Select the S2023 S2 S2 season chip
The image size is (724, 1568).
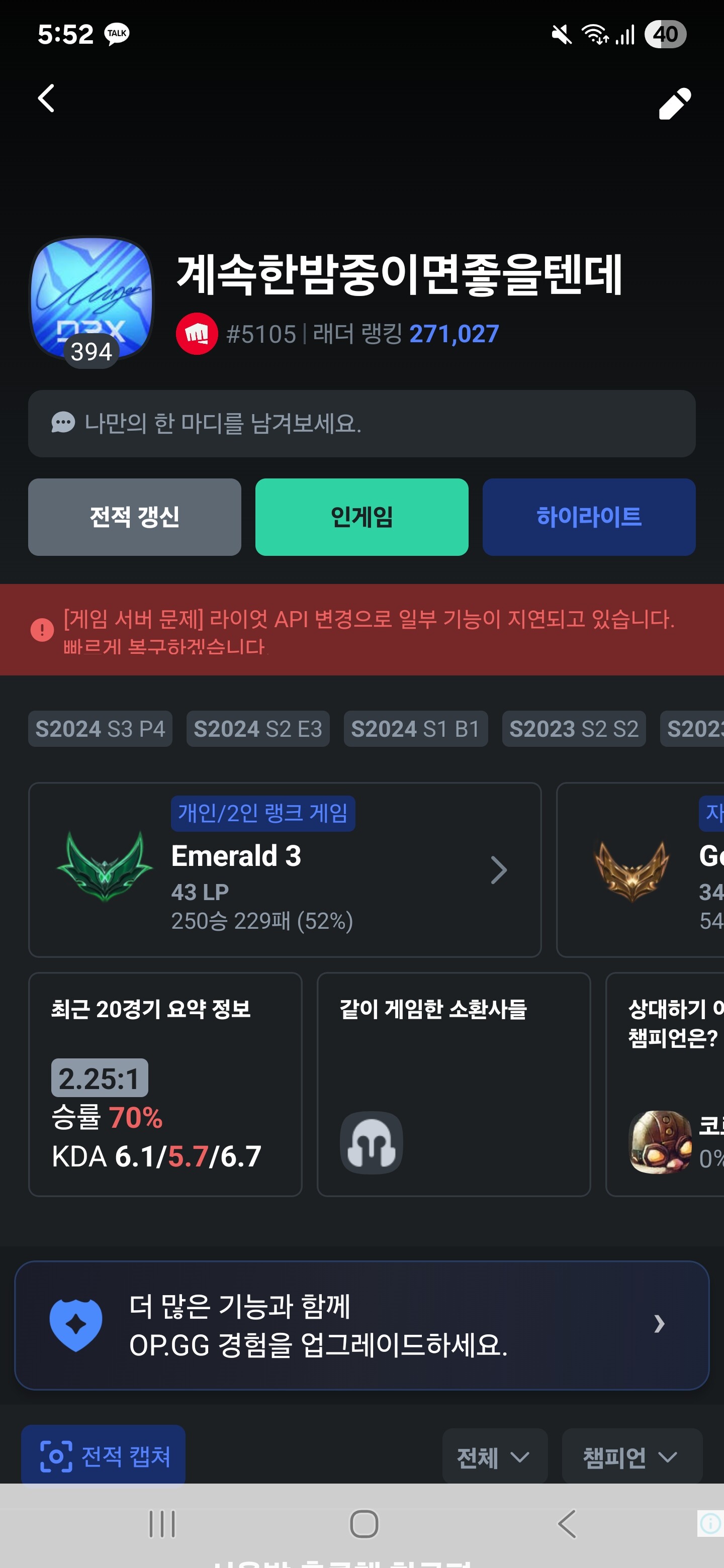[574, 729]
